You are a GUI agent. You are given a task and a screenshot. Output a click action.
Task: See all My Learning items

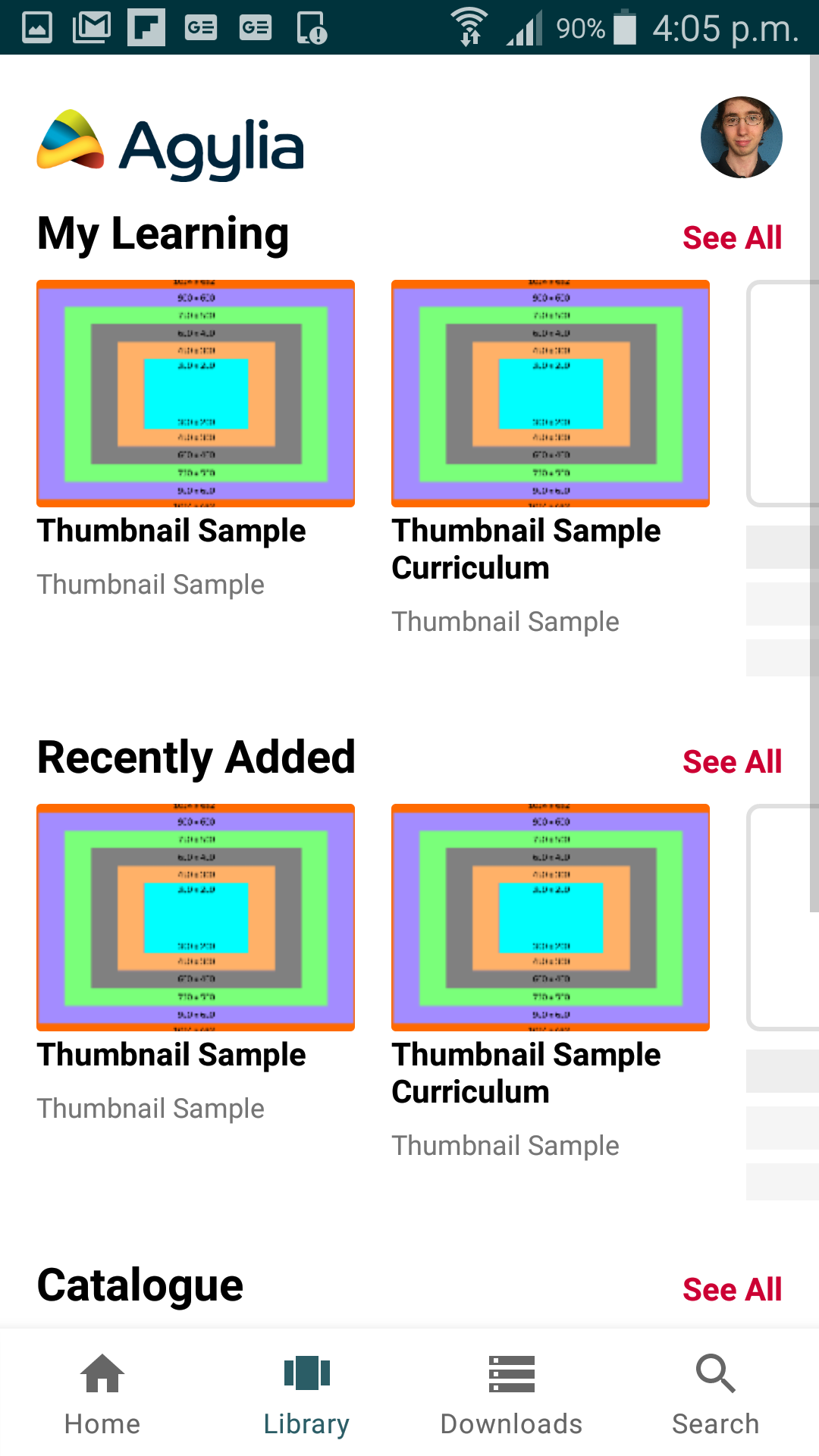pyautogui.click(x=732, y=238)
